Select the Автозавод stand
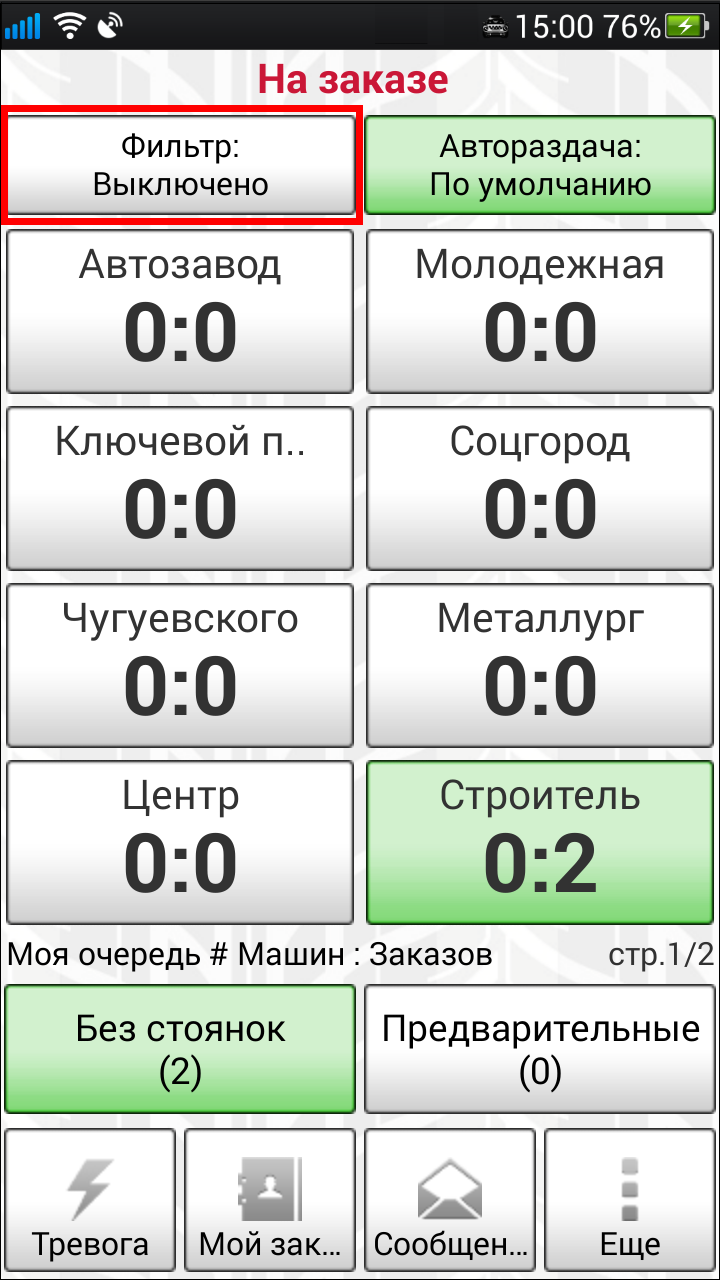The width and height of the screenshot is (720, 1280). pos(181,312)
